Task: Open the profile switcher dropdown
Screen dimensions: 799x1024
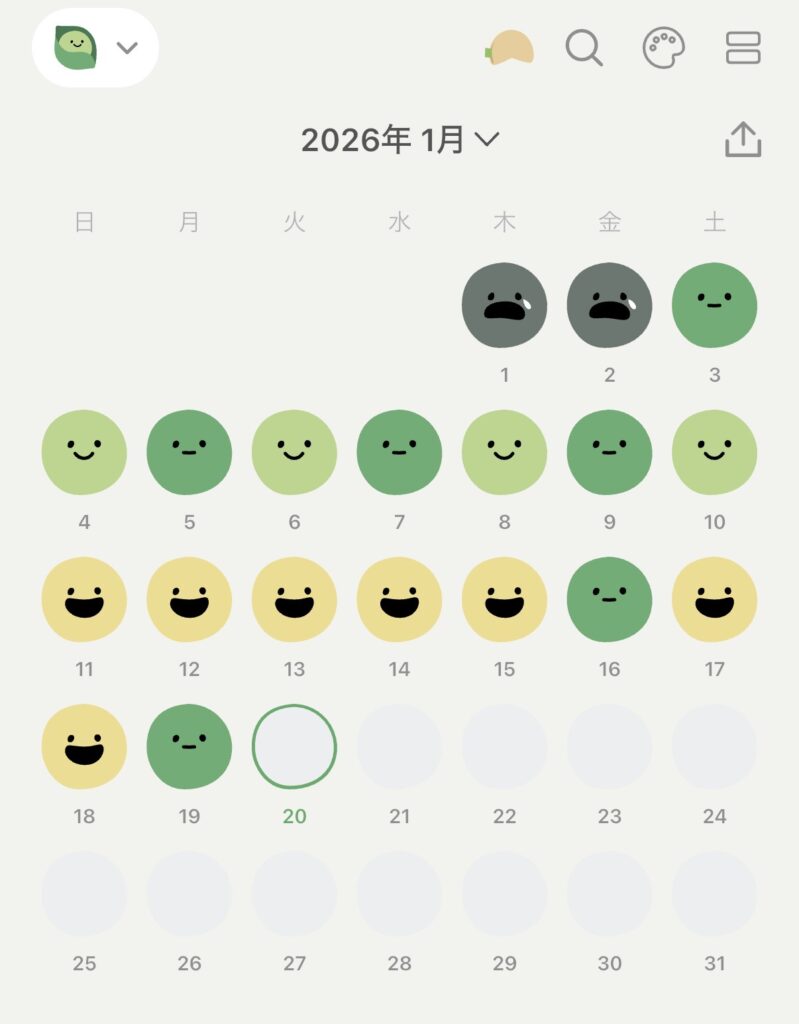Action: 95,48
